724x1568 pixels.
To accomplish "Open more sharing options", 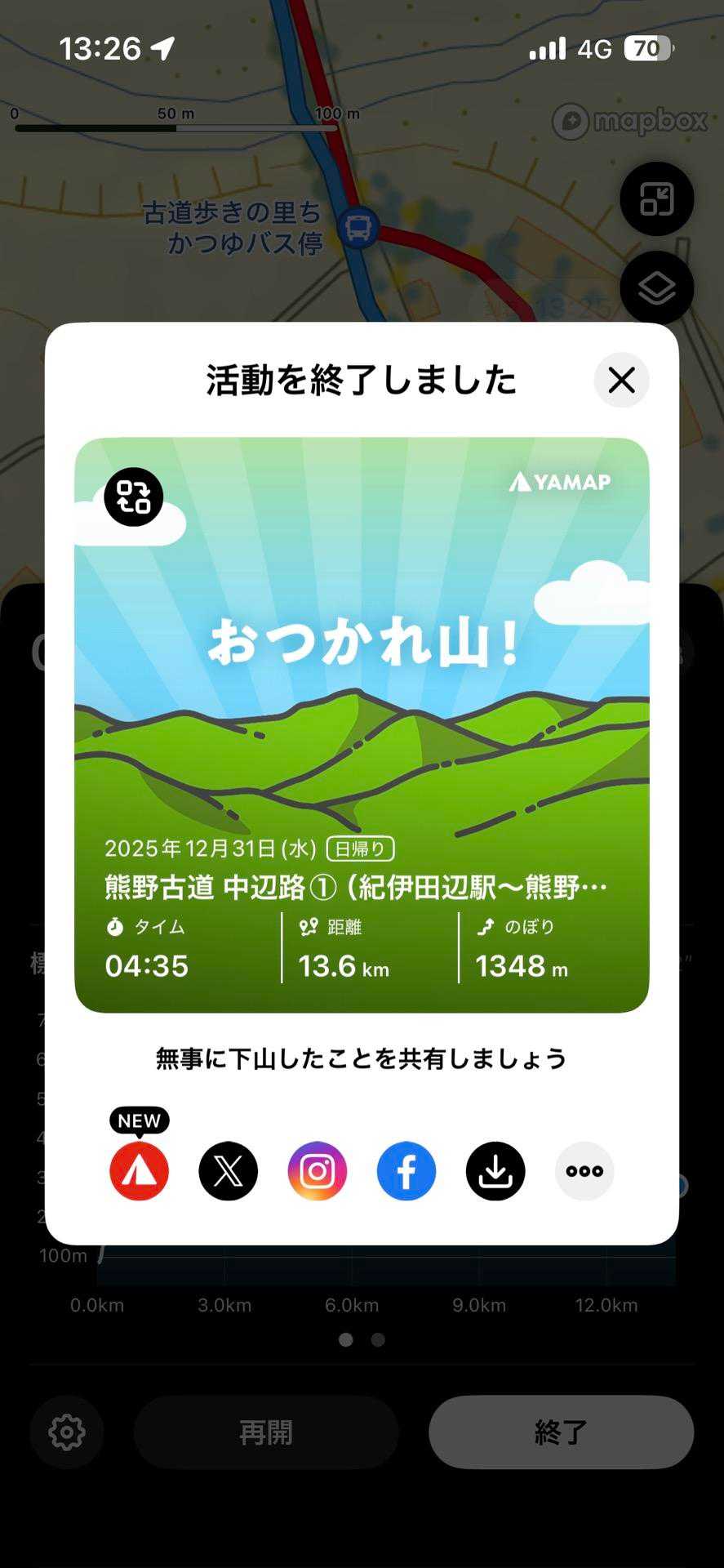I will pos(584,1171).
